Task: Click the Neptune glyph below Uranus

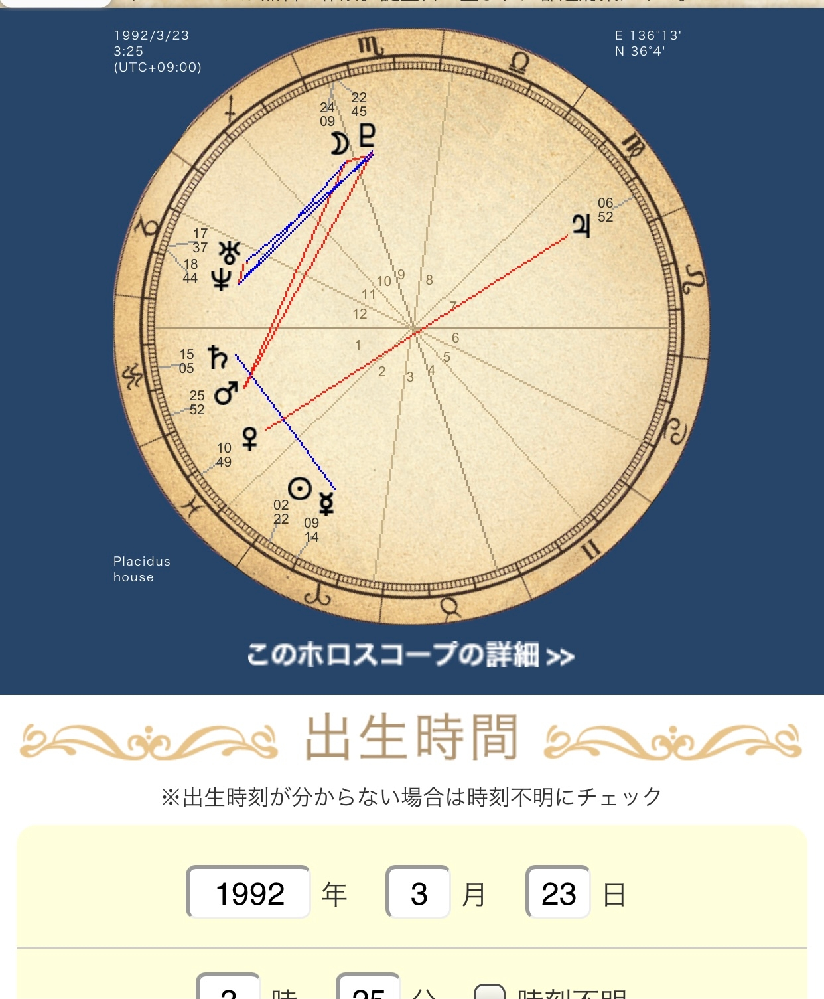Action: 230,280
